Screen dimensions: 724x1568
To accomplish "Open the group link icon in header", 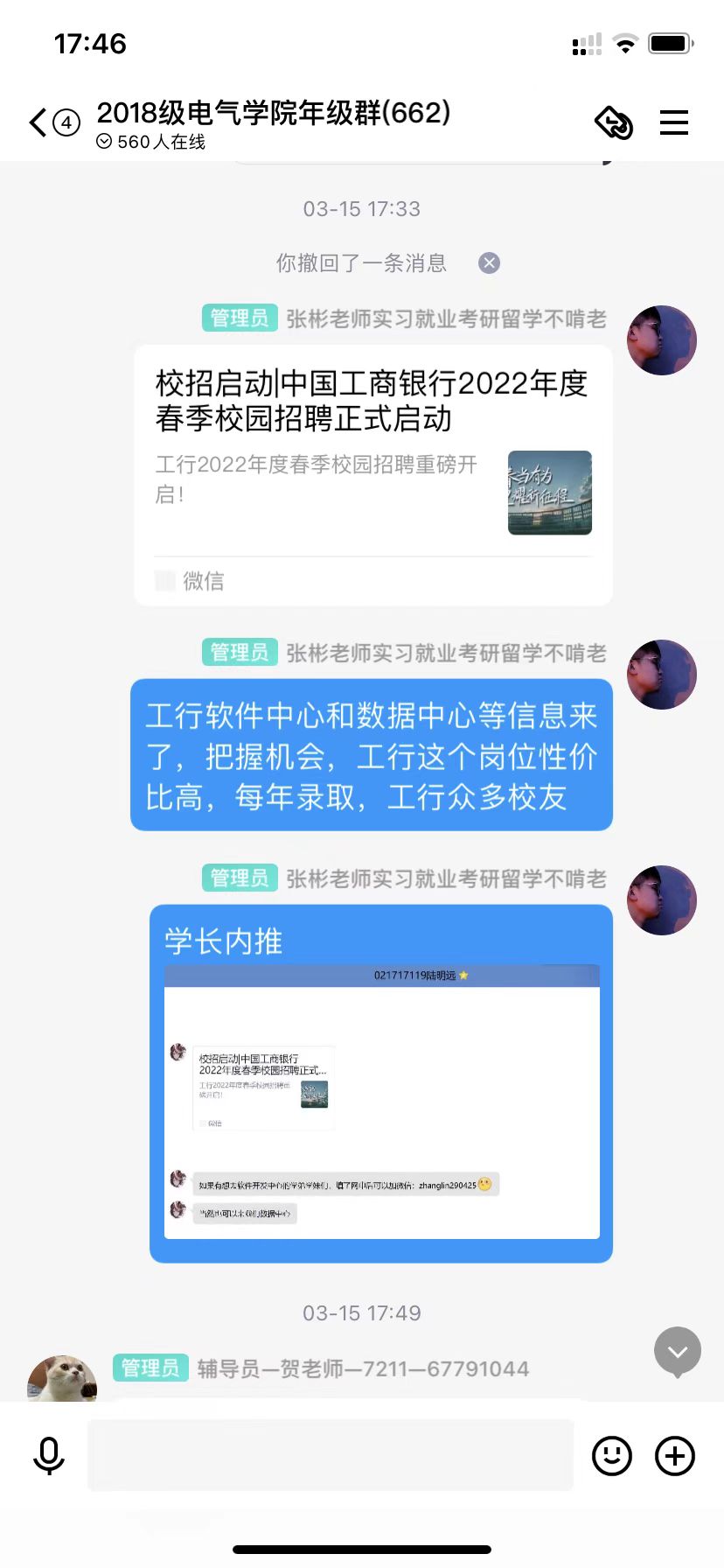I will click(613, 122).
